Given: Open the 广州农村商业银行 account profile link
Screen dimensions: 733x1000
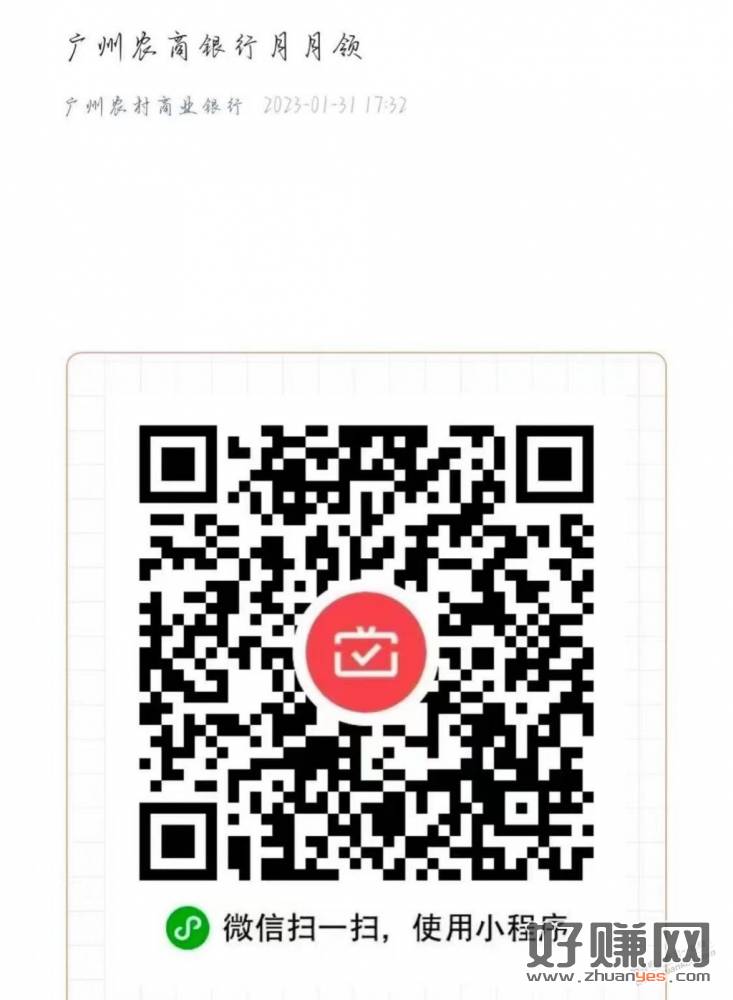Looking at the screenshot, I should (153, 106).
